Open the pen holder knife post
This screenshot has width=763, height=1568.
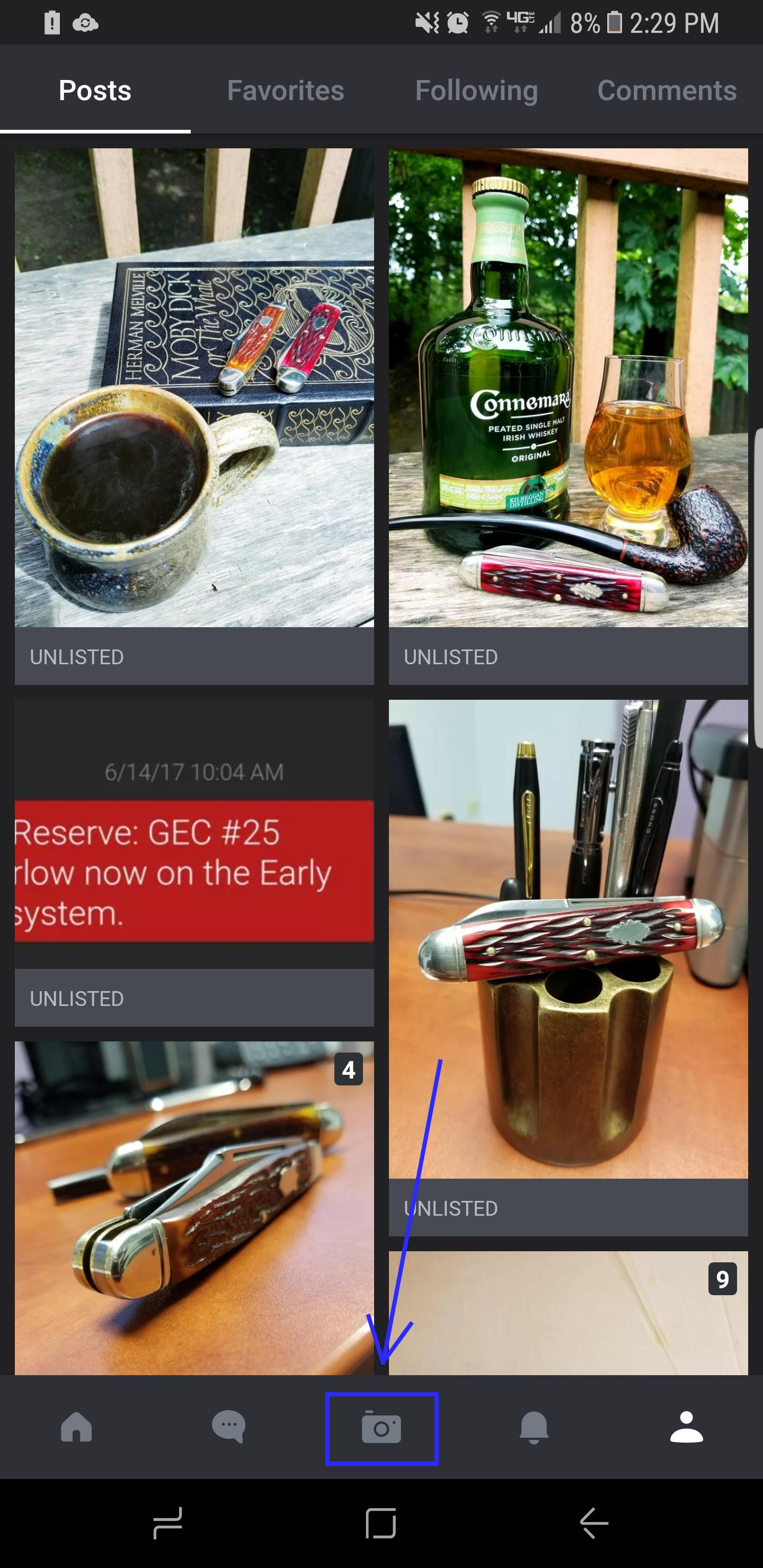(x=568, y=940)
